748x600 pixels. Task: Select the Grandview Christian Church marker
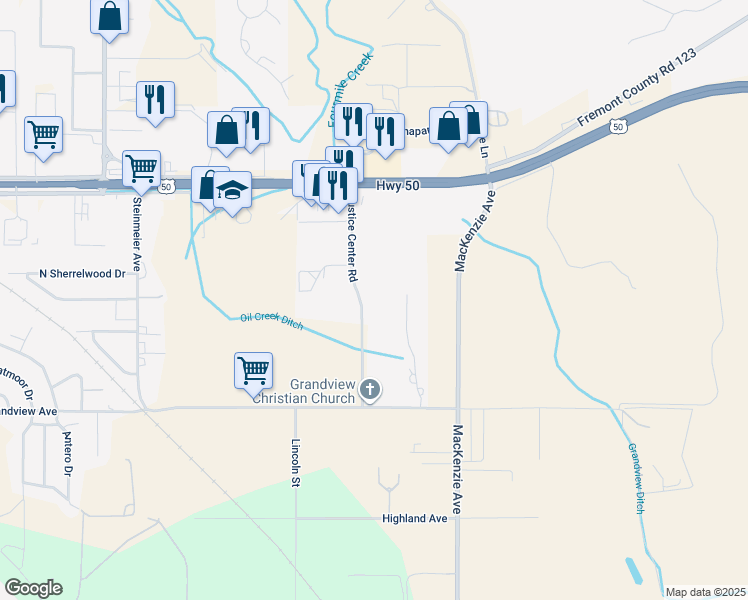(370, 388)
